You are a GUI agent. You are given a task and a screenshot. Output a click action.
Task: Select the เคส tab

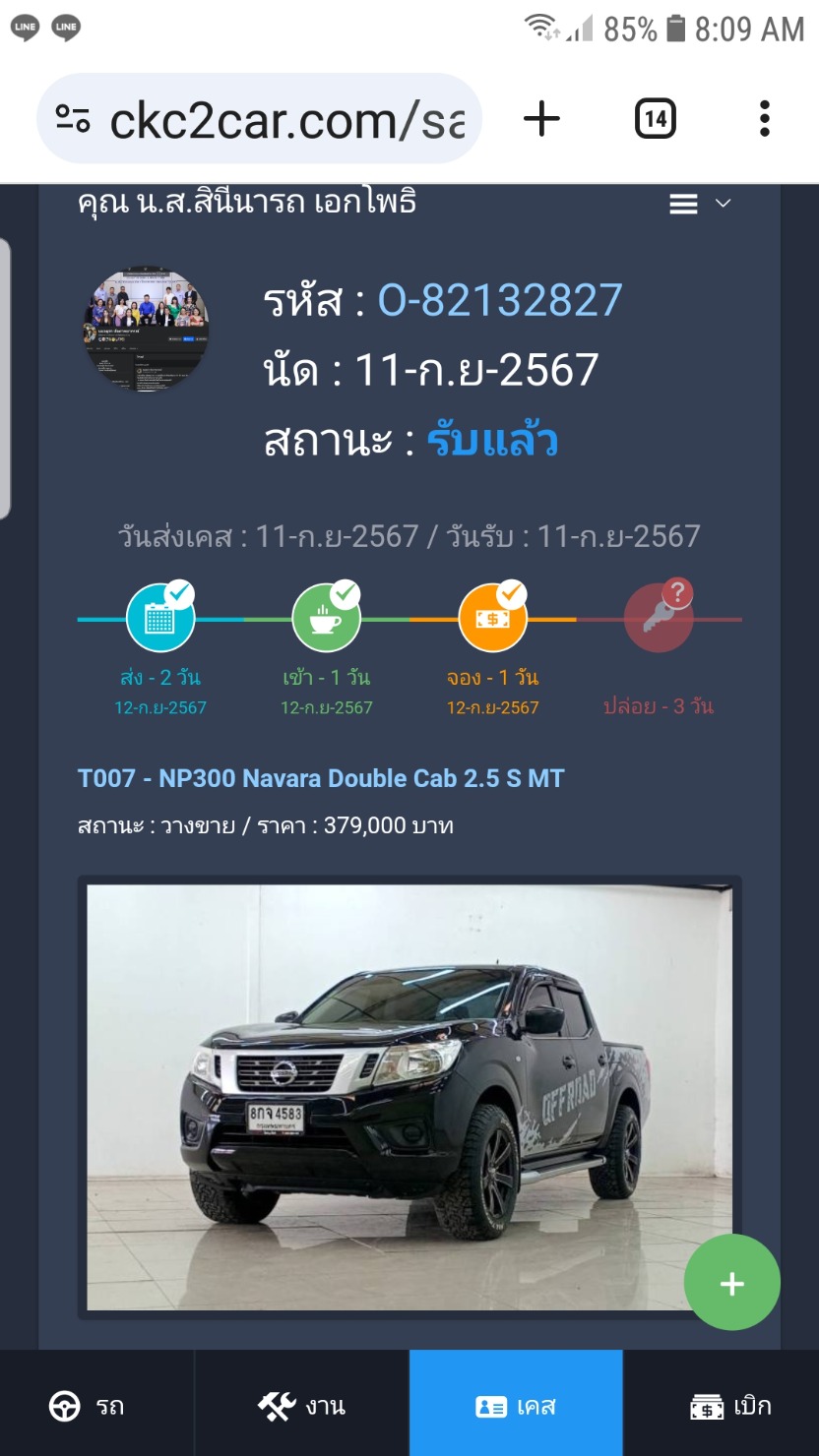click(516, 1406)
